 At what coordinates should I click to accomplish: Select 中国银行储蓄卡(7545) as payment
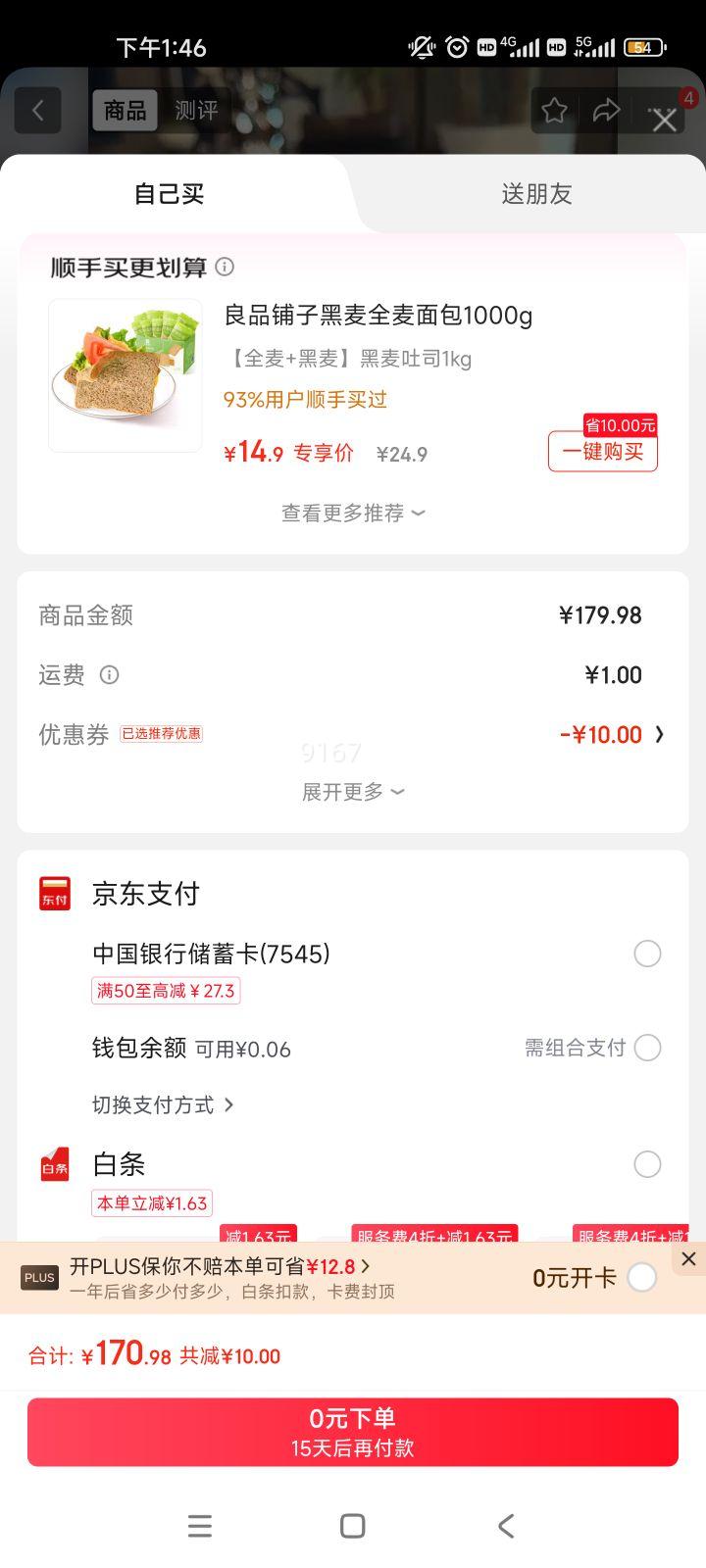[x=647, y=954]
